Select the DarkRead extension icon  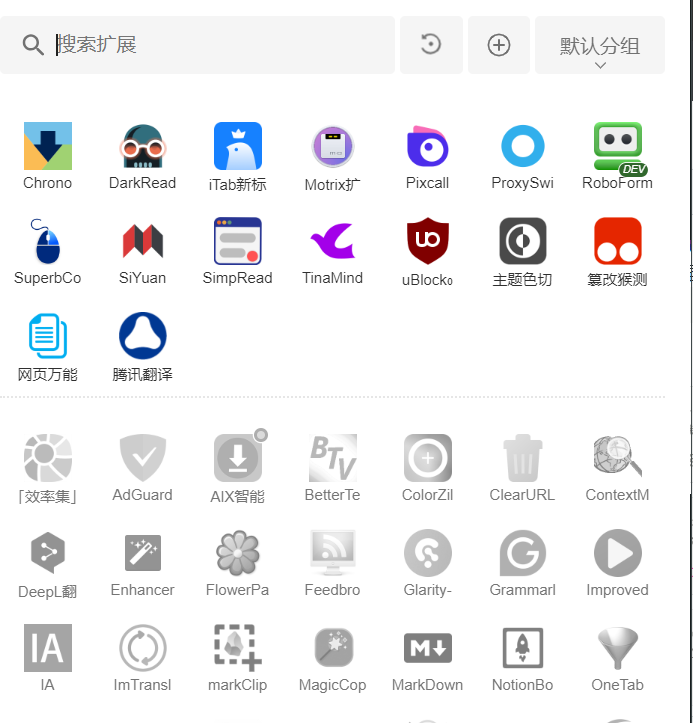coord(142,147)
